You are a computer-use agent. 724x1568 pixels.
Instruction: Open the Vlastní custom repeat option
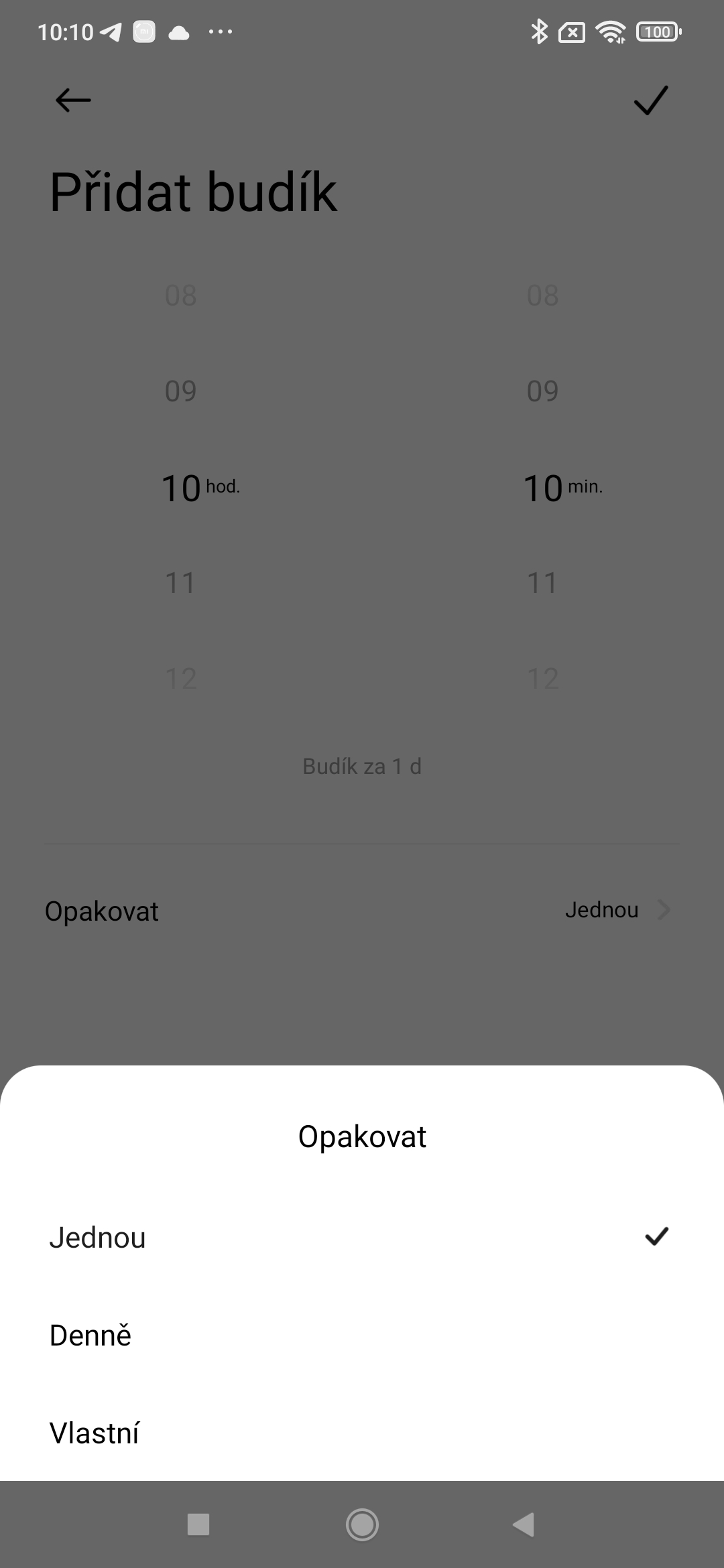[362, 1433]
